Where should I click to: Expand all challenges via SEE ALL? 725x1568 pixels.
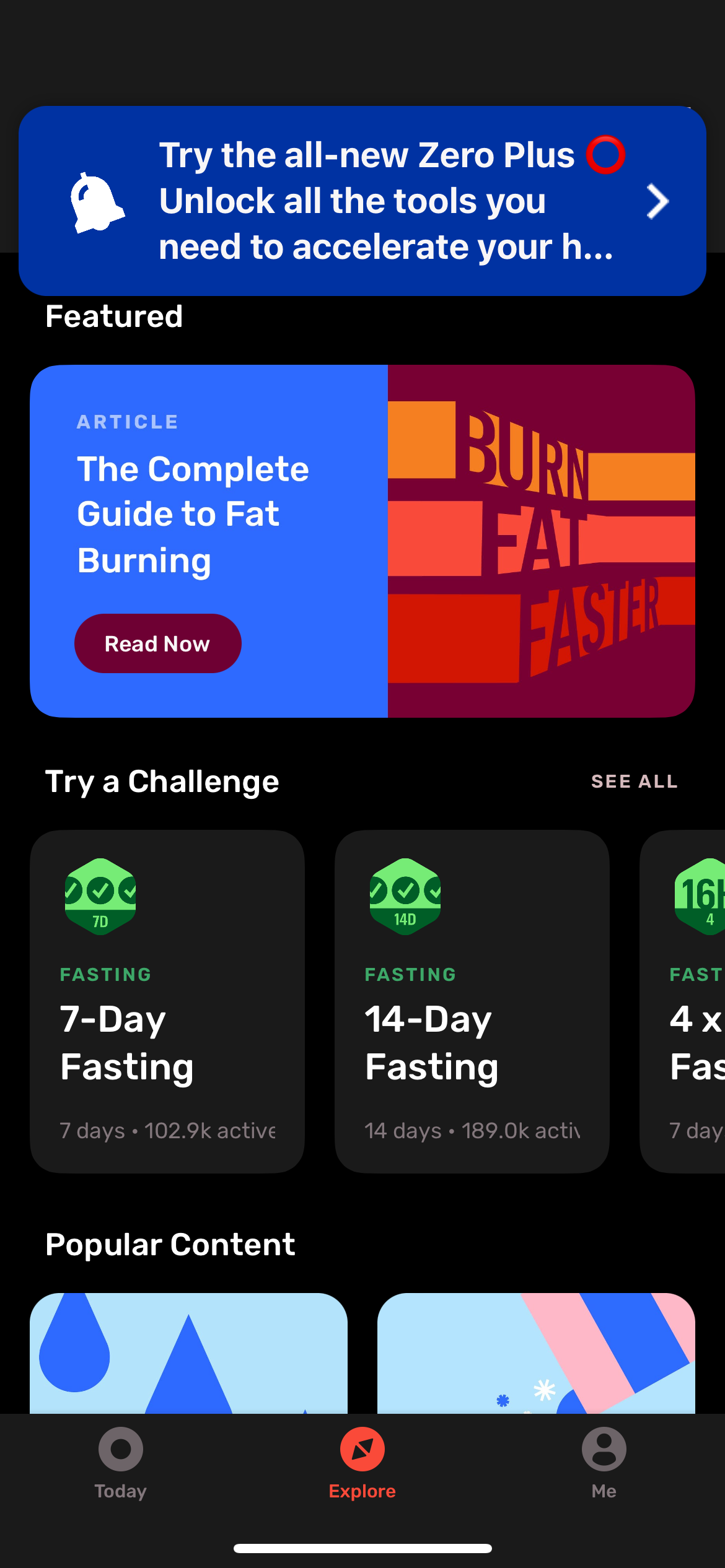coord(635,781)
